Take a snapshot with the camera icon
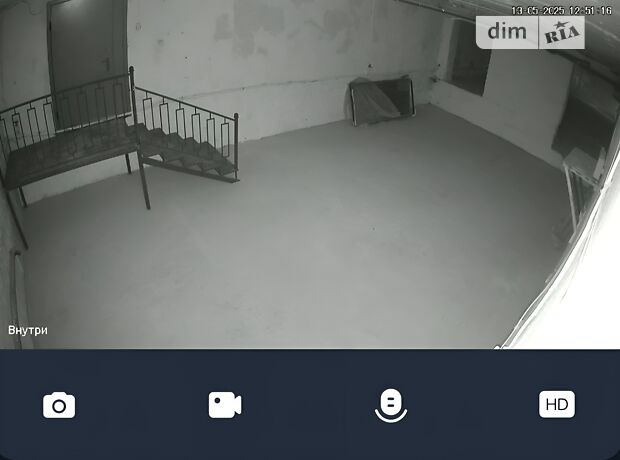This screenshot has height=460, width=620. click(59, 405)
